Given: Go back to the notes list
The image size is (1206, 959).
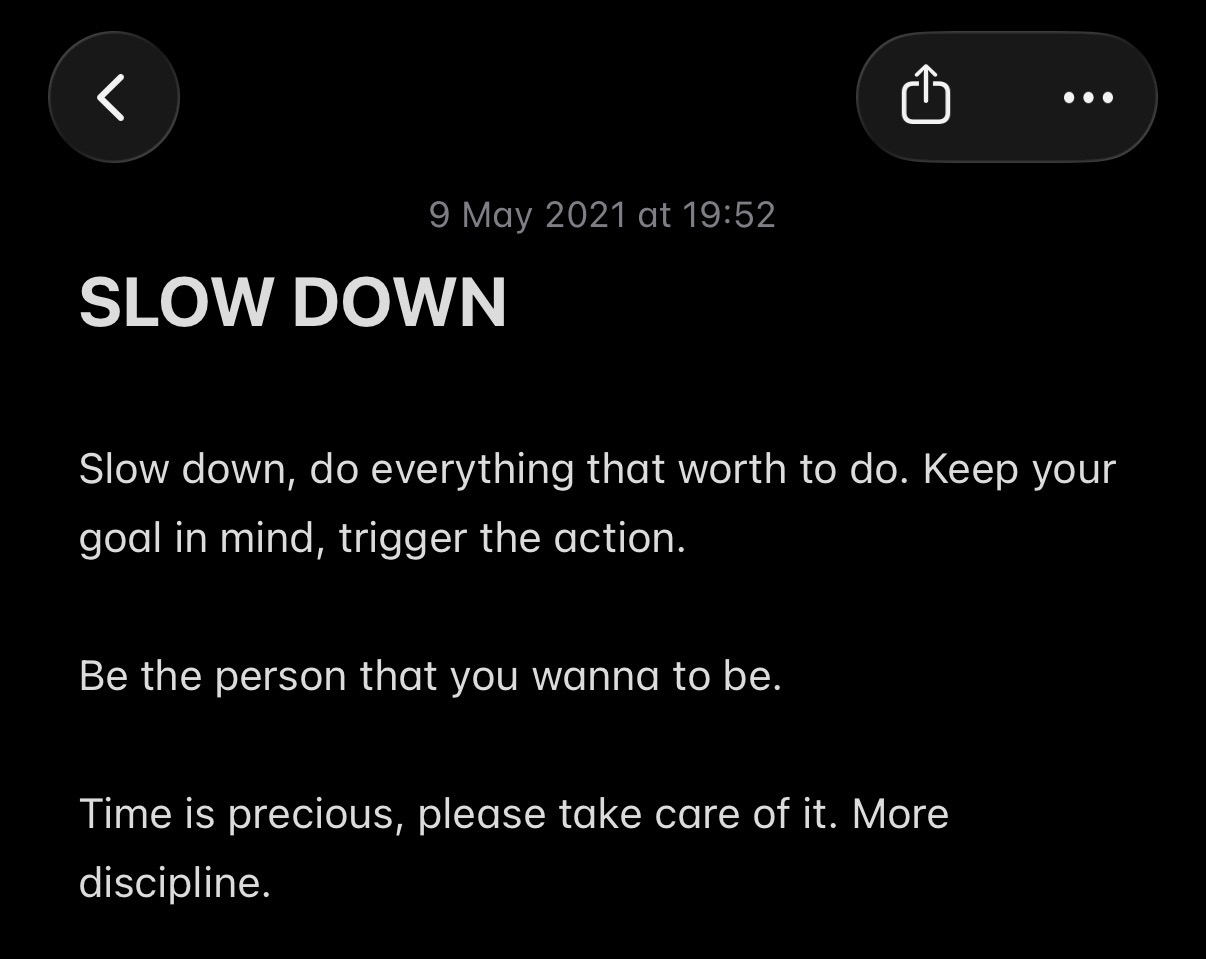Looking at the screenshot, I should (x=113, y=97).
